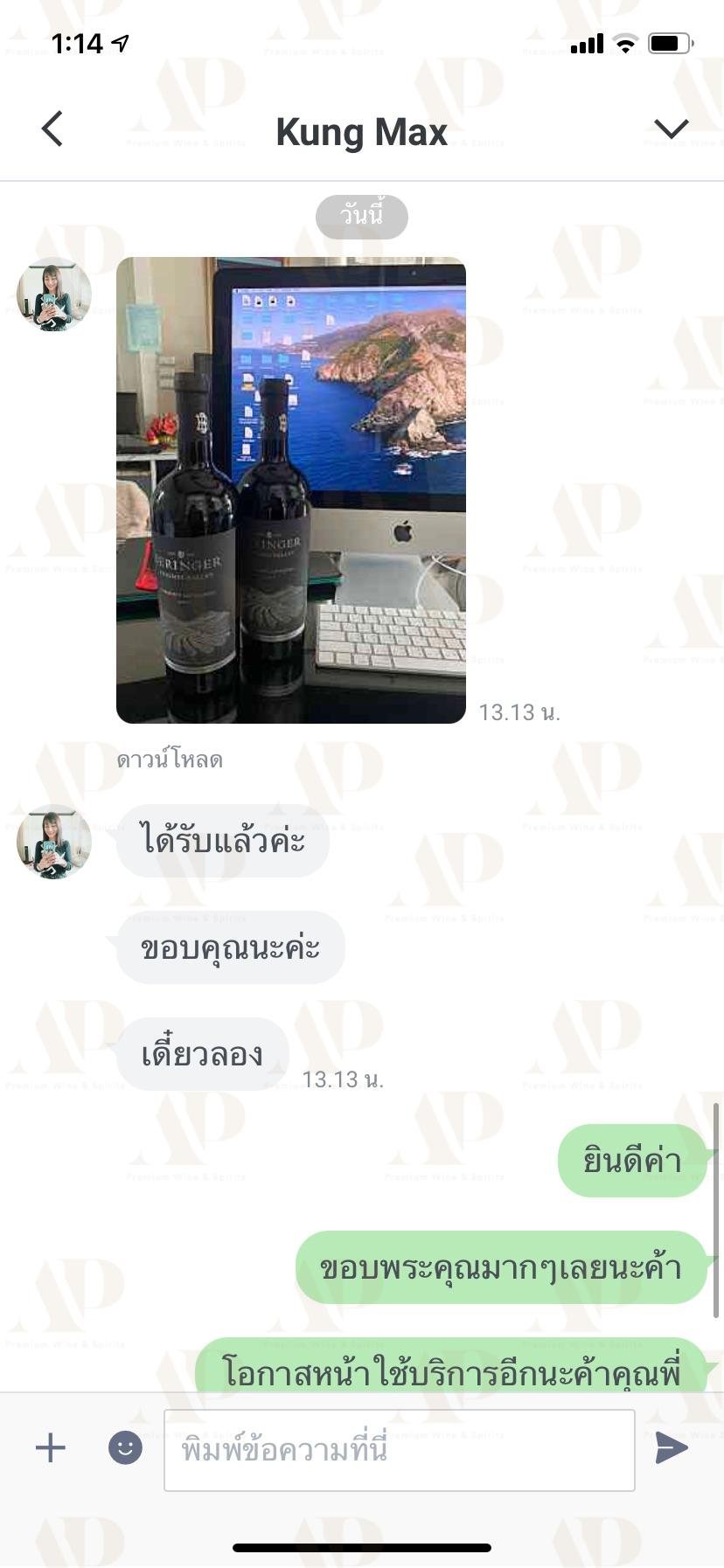Screen dimensions: 724x1568
Task: Open the wine bottles photo
Action: click(291, 490)
